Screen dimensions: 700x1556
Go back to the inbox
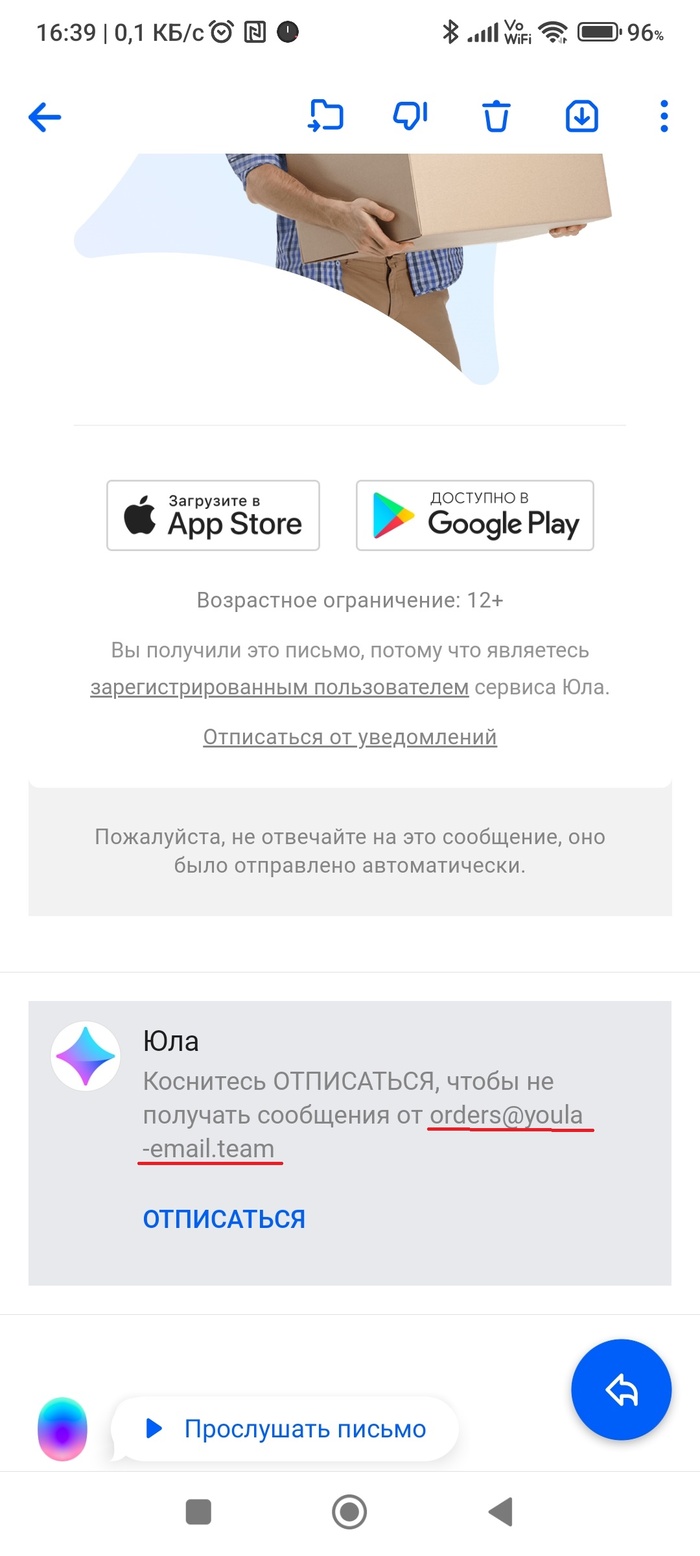tap(45, 118)
